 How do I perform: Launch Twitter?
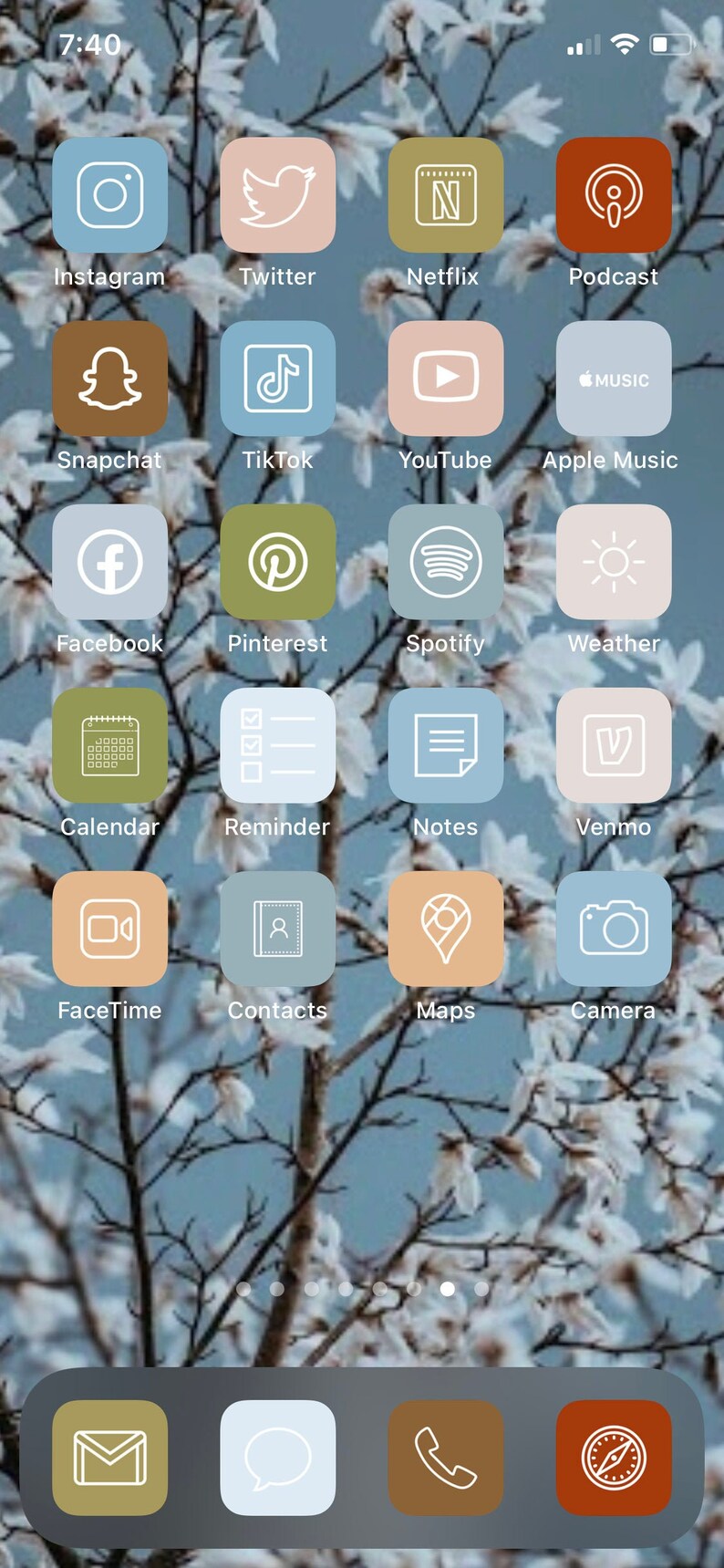pos(278,195)
